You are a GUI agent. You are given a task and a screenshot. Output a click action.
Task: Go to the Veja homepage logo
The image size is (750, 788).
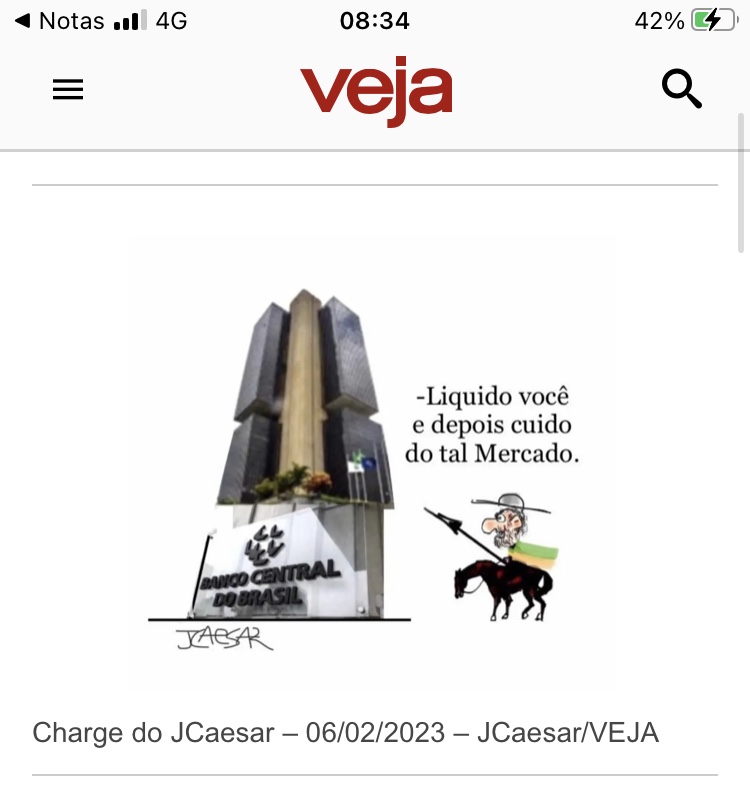(x=376, y=92)
